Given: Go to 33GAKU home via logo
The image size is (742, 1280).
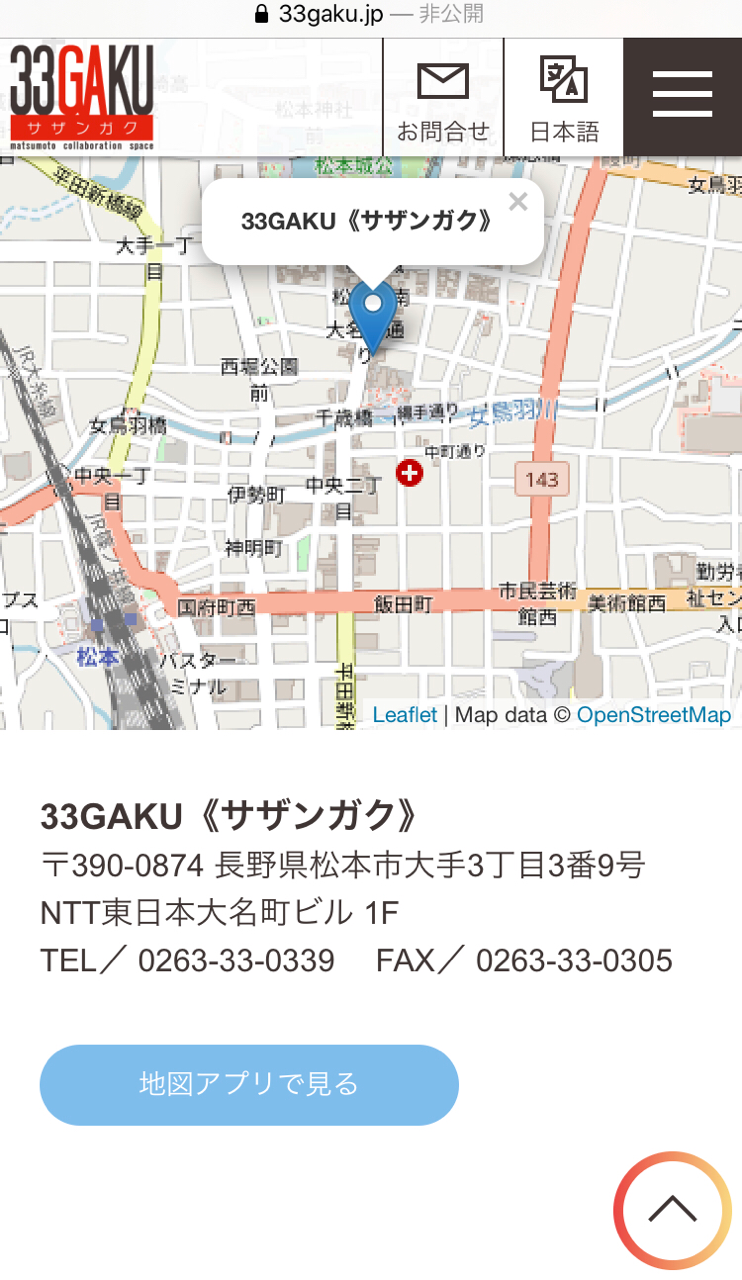Looking at the screenshot, I should pos(82,97).
